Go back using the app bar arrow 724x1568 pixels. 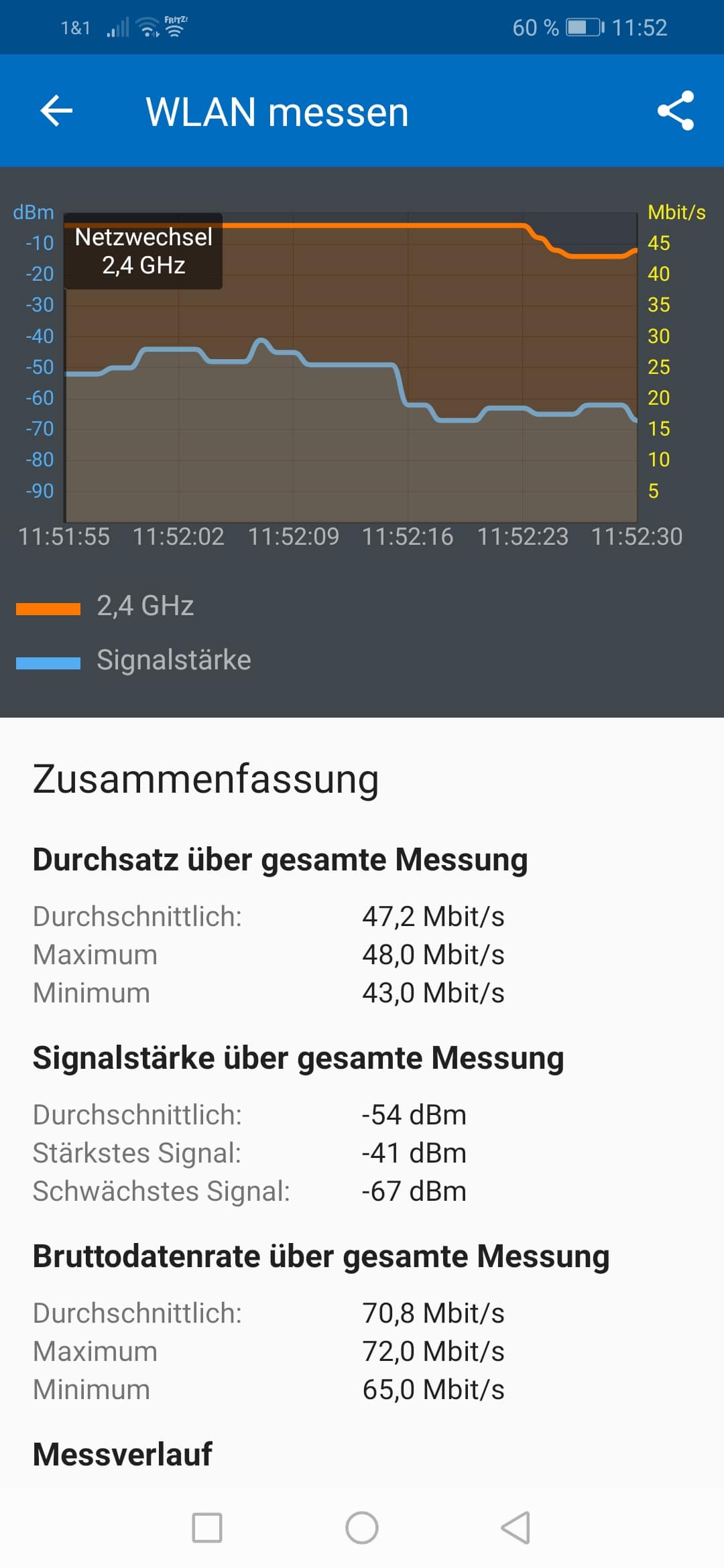pyautogui.click(x=56, y=111)
